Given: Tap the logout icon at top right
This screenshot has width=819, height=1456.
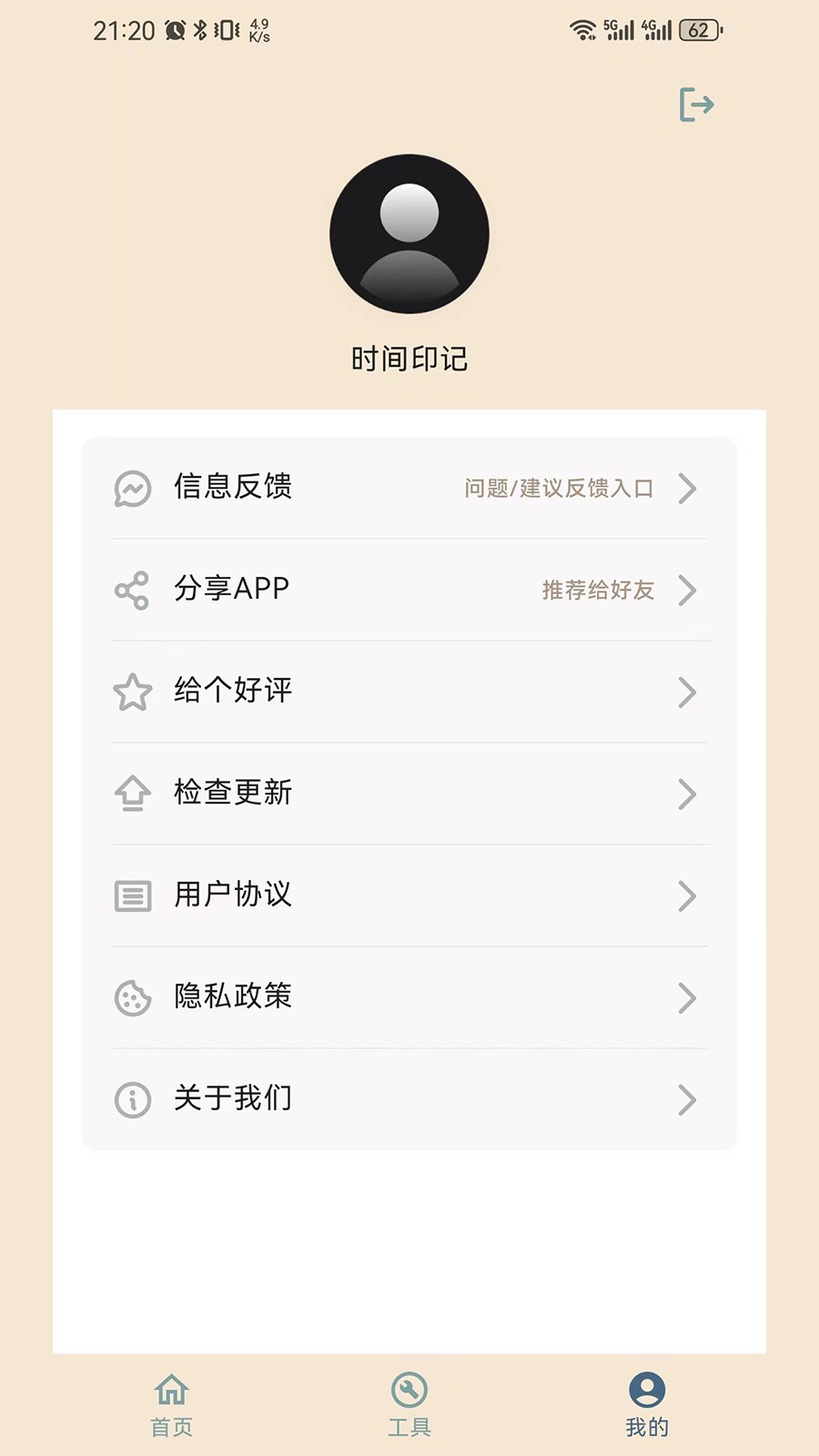Looking at the screenshot, I should click(696, 106).
